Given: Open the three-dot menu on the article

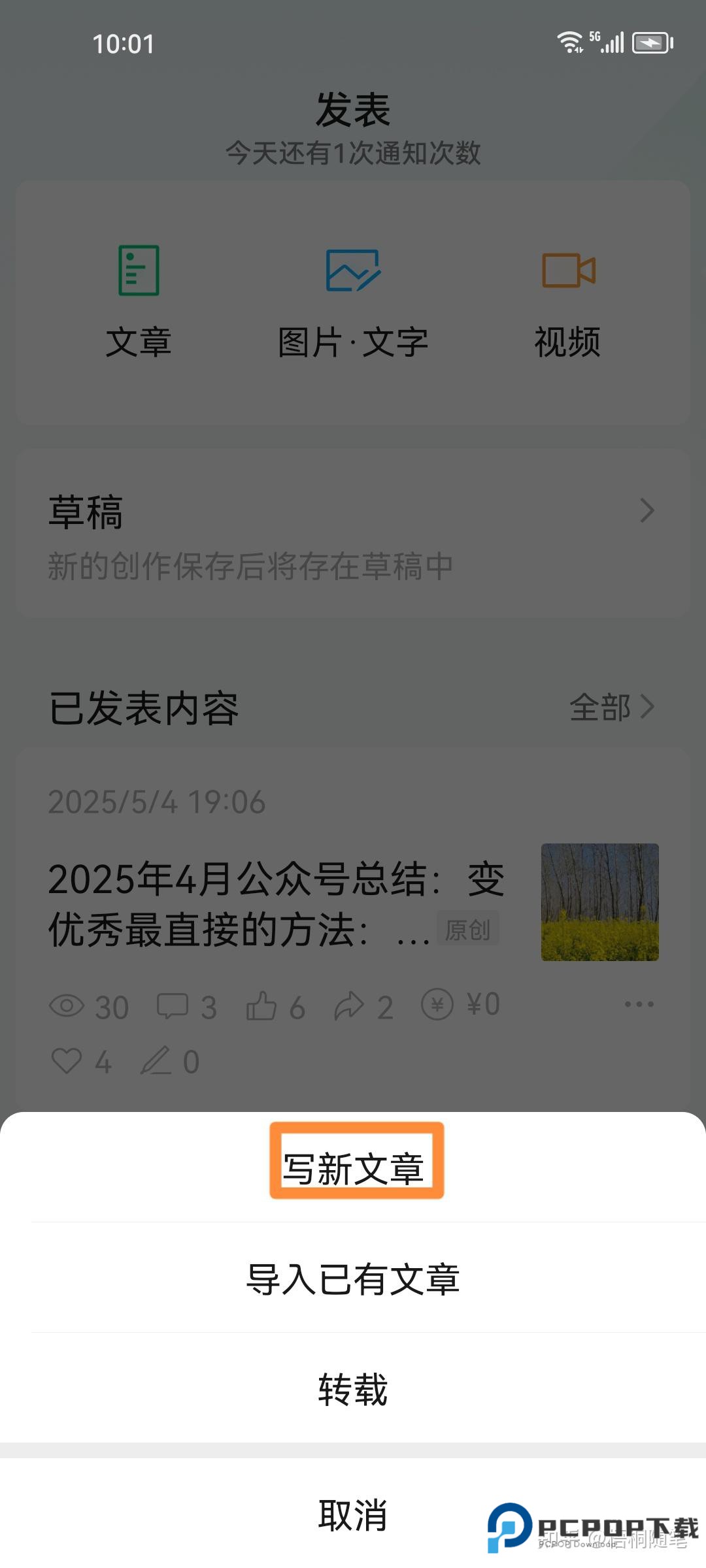Looking at the screenshot, I should click(637, 1004).
